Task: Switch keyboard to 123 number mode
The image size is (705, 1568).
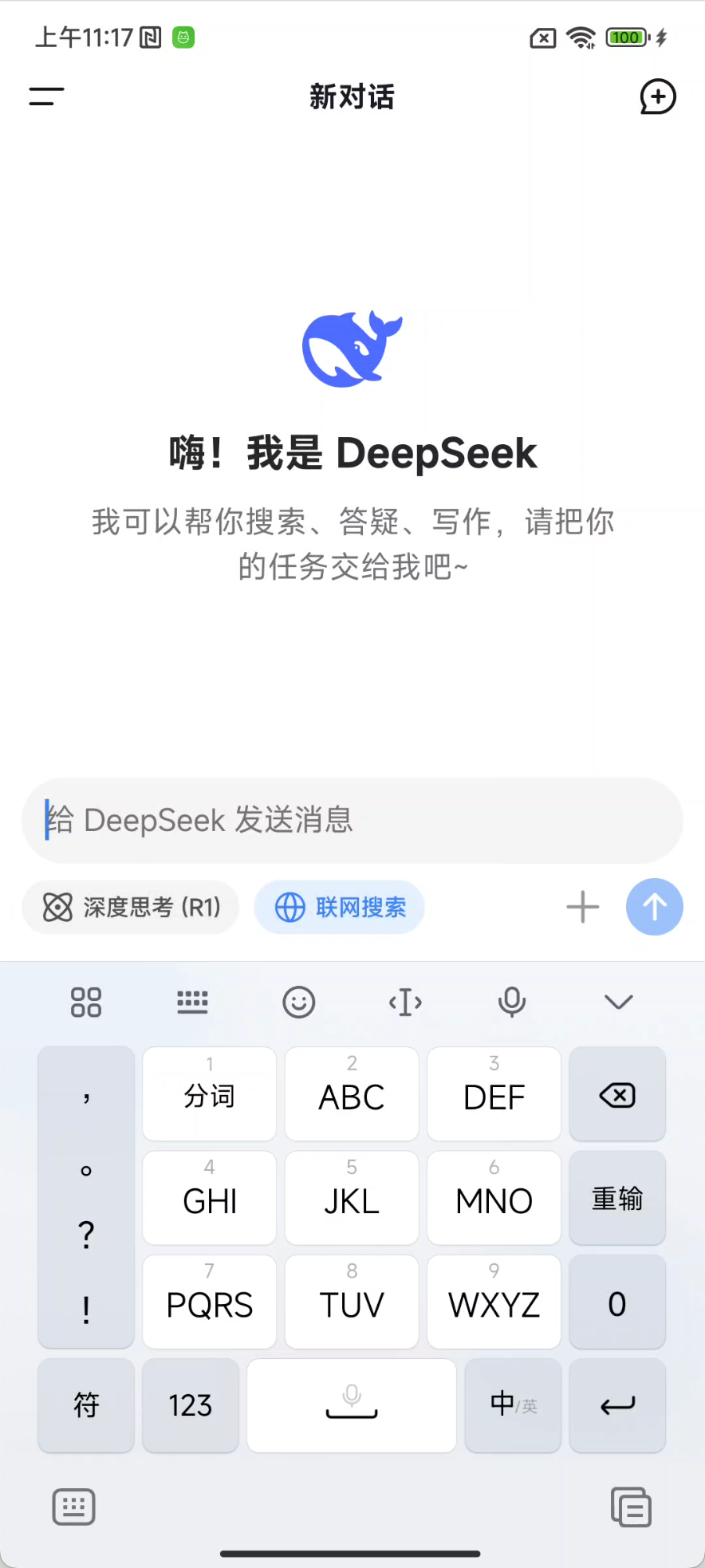Action: tap(191, 1405)
